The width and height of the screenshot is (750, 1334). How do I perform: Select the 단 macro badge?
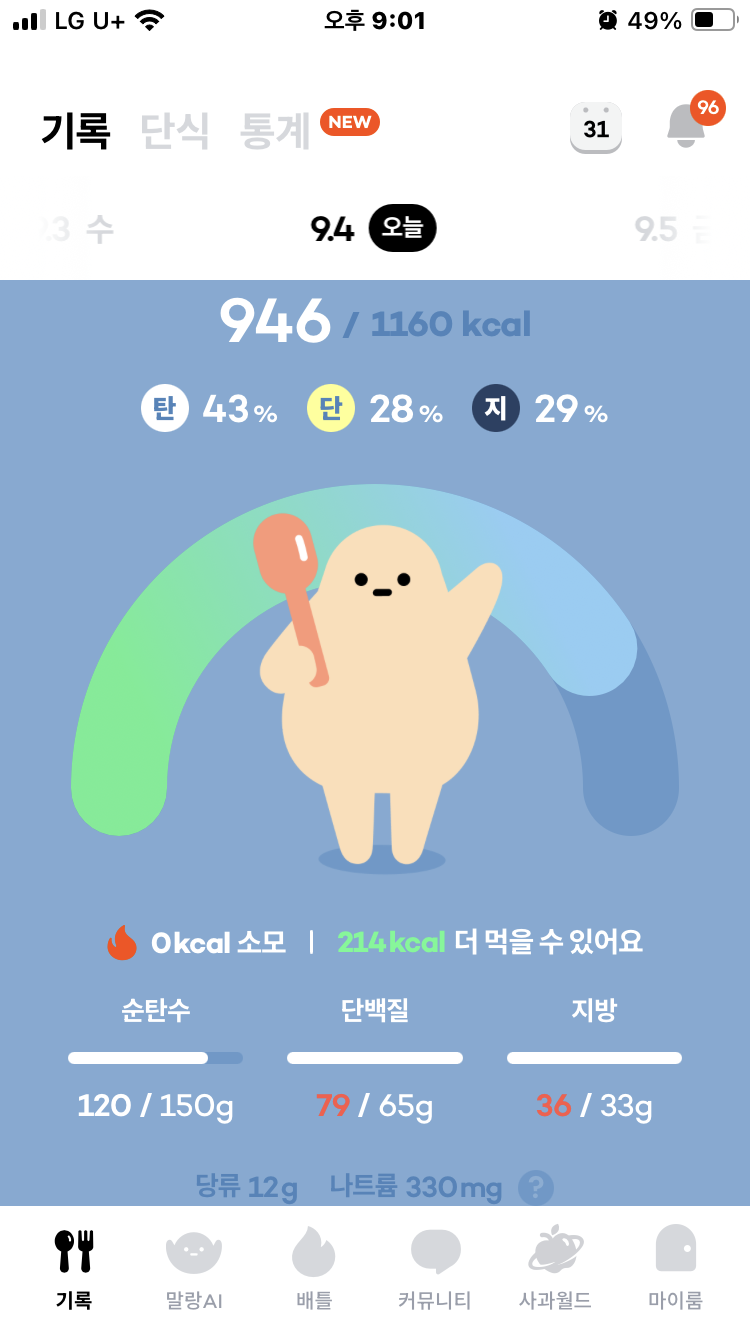click(331, 408)
